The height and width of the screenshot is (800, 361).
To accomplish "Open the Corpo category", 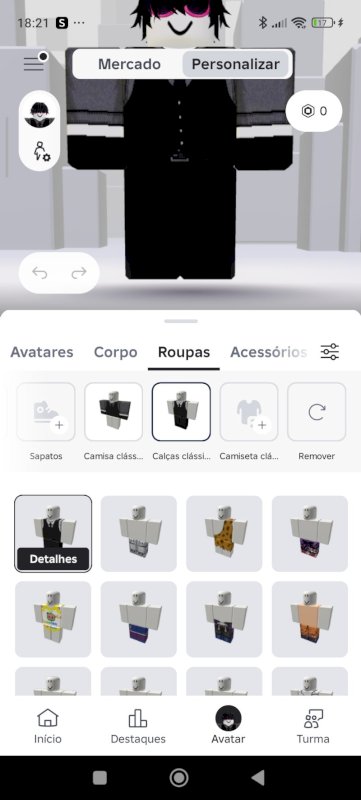I will [x=115, y=352].
